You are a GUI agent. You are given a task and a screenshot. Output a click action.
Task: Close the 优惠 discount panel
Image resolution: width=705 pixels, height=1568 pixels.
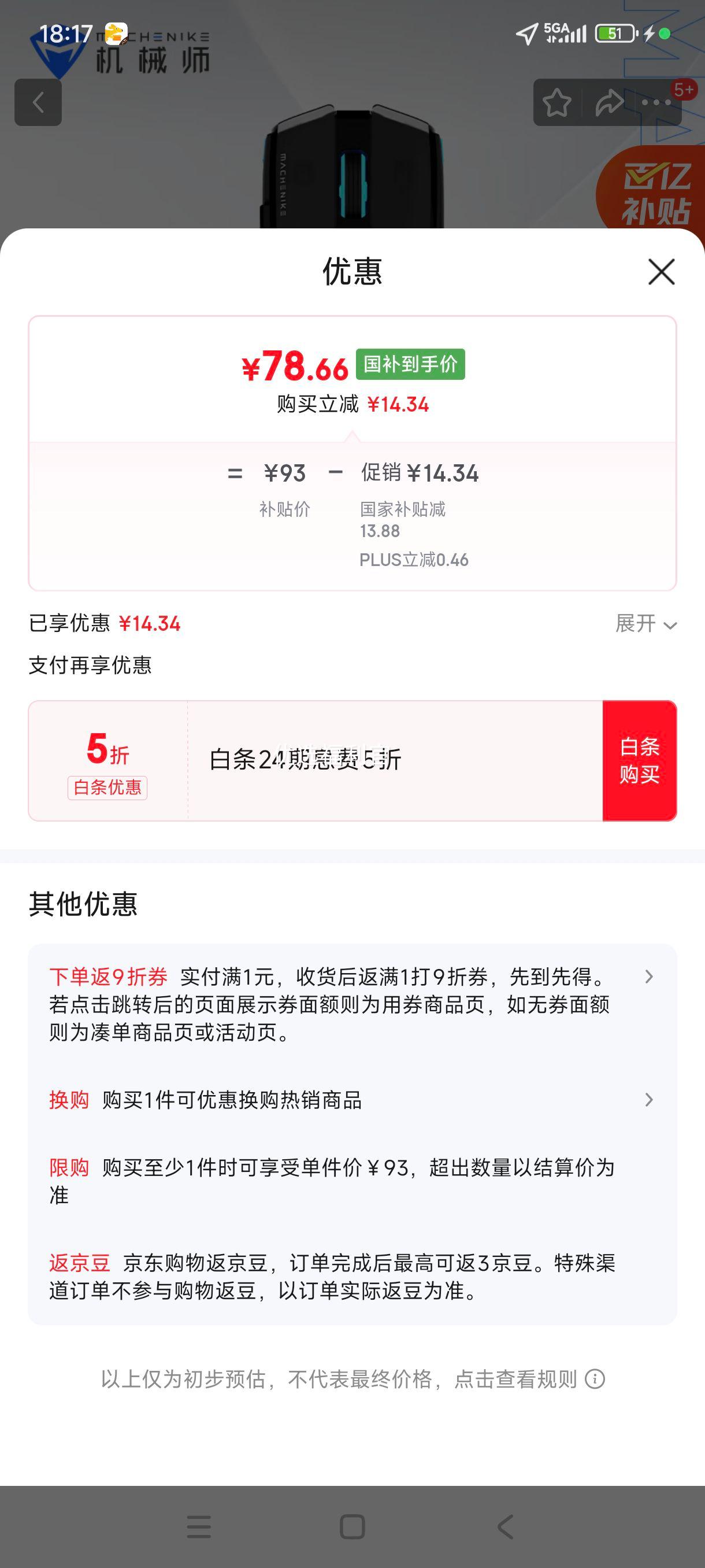point(661,272)
